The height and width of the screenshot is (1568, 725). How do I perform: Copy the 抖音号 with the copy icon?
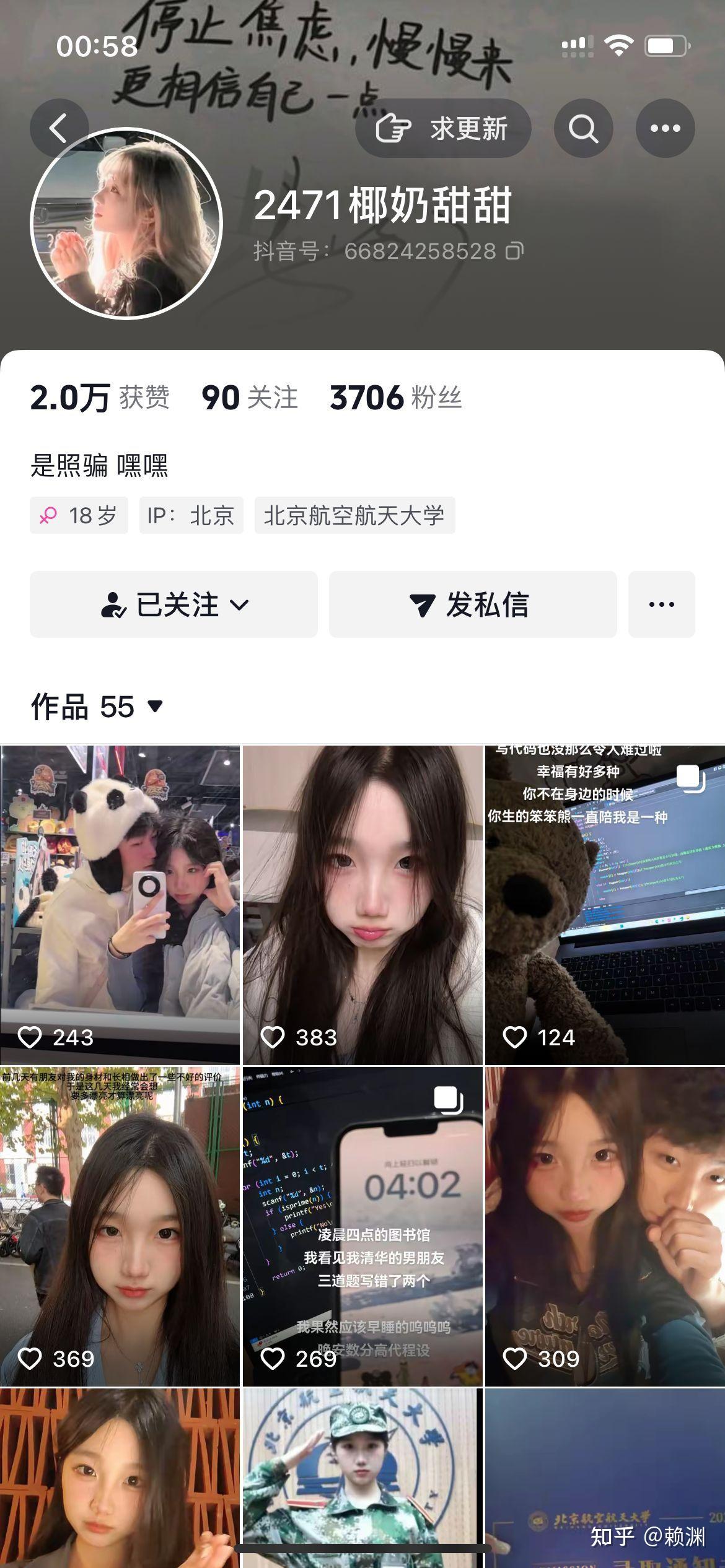514,251
